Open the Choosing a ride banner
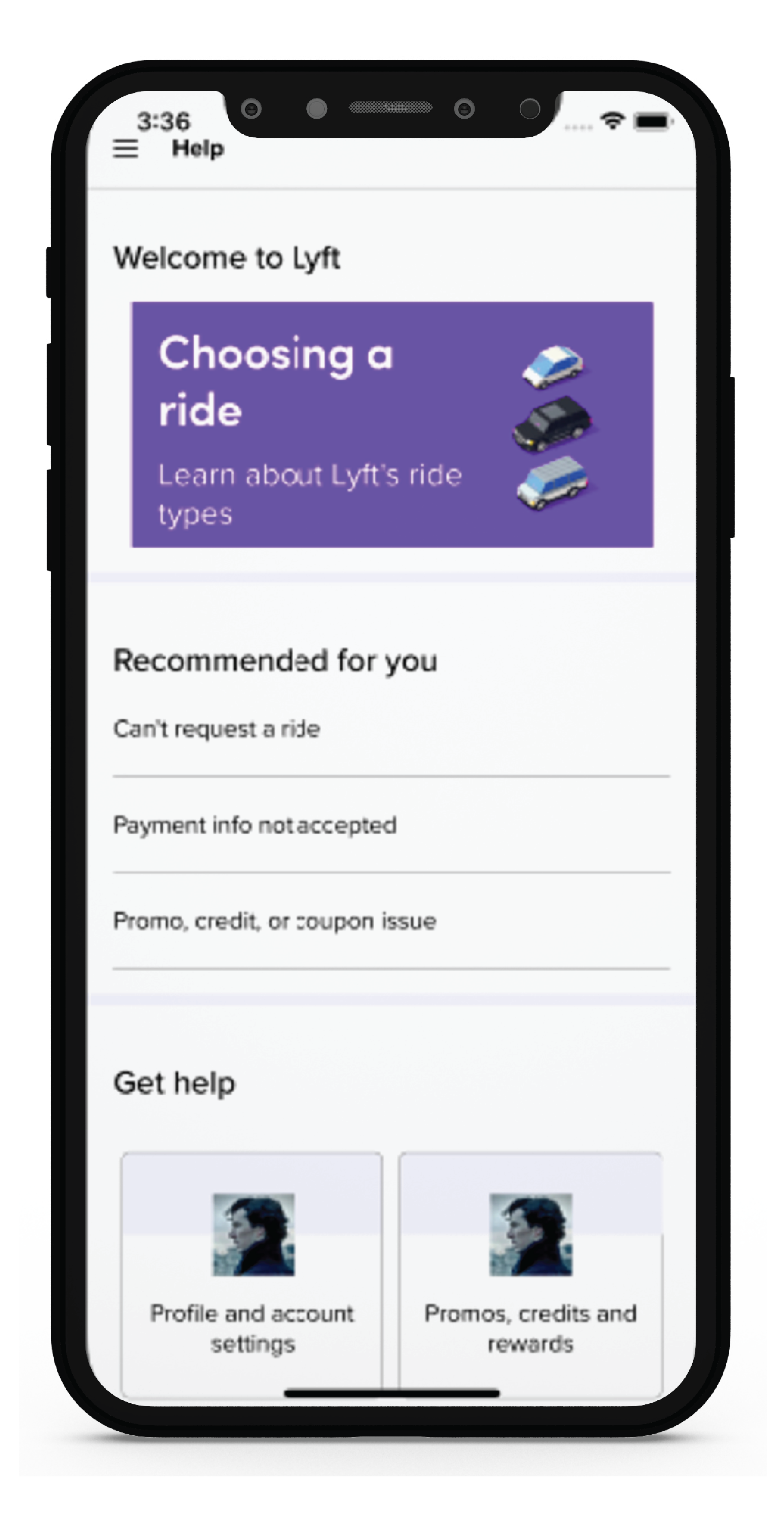 pos(392,424)
